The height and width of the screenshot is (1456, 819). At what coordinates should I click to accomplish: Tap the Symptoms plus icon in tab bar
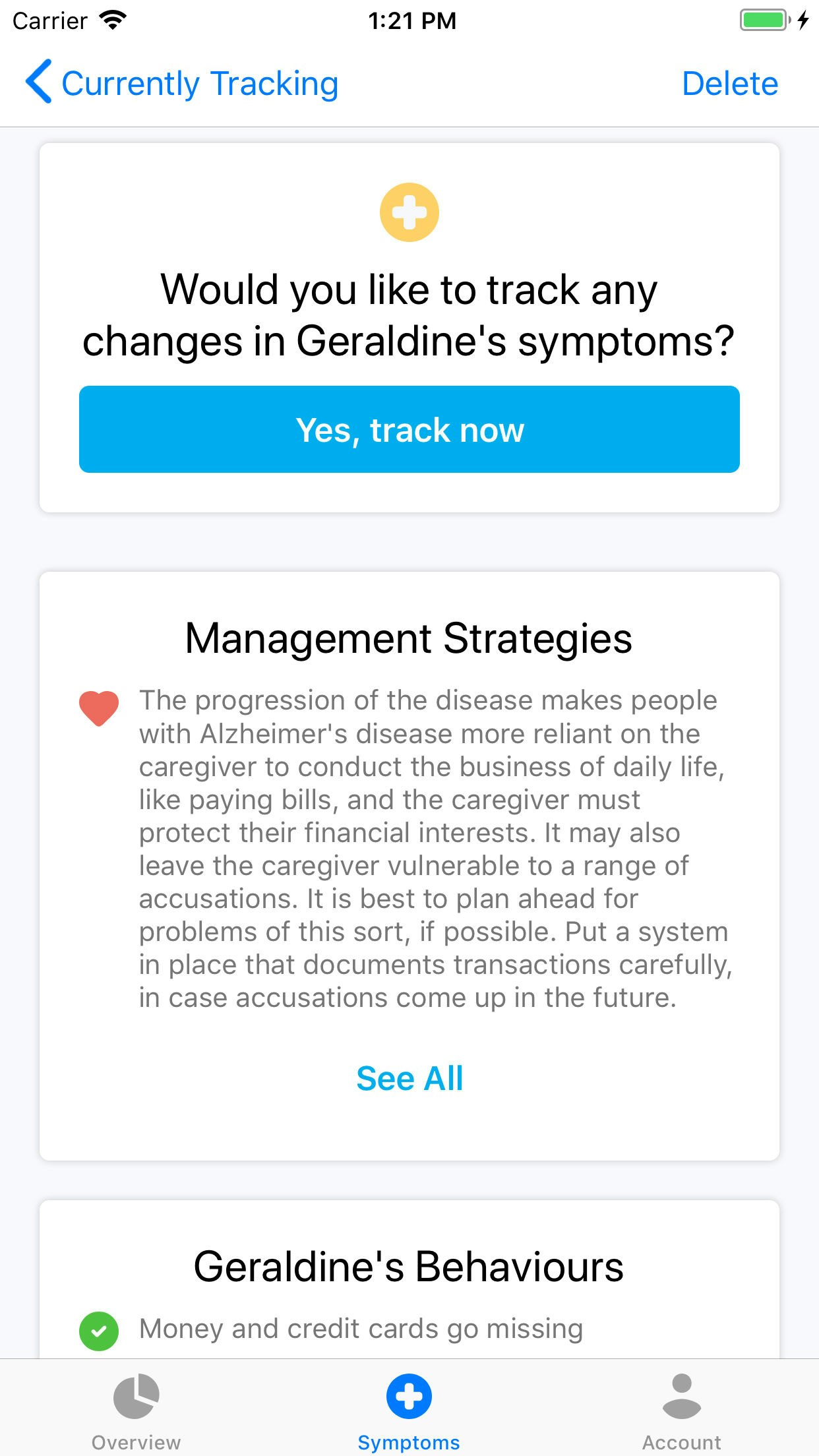(409, 1395)
